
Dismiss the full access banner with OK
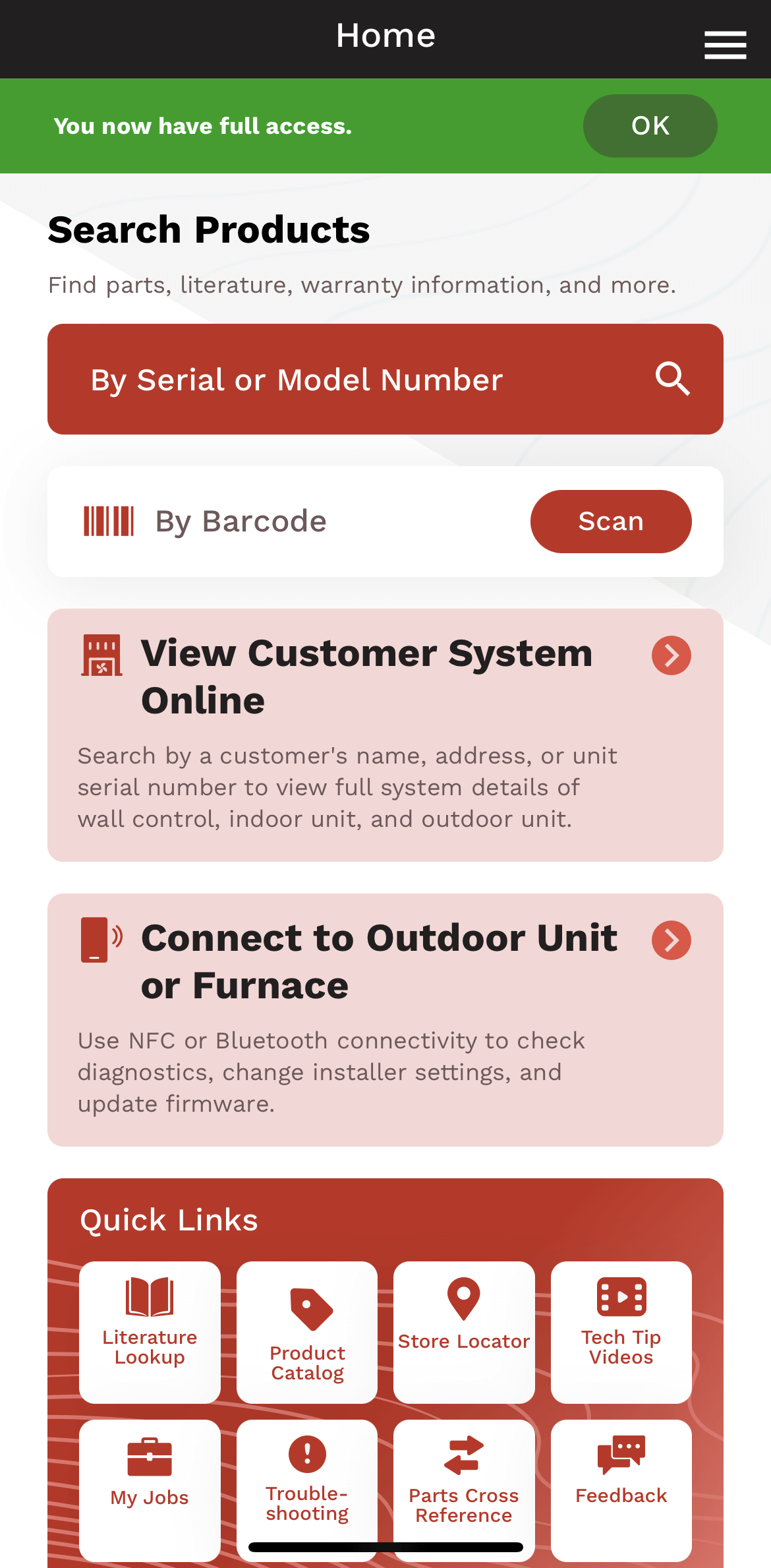[650, 126]
